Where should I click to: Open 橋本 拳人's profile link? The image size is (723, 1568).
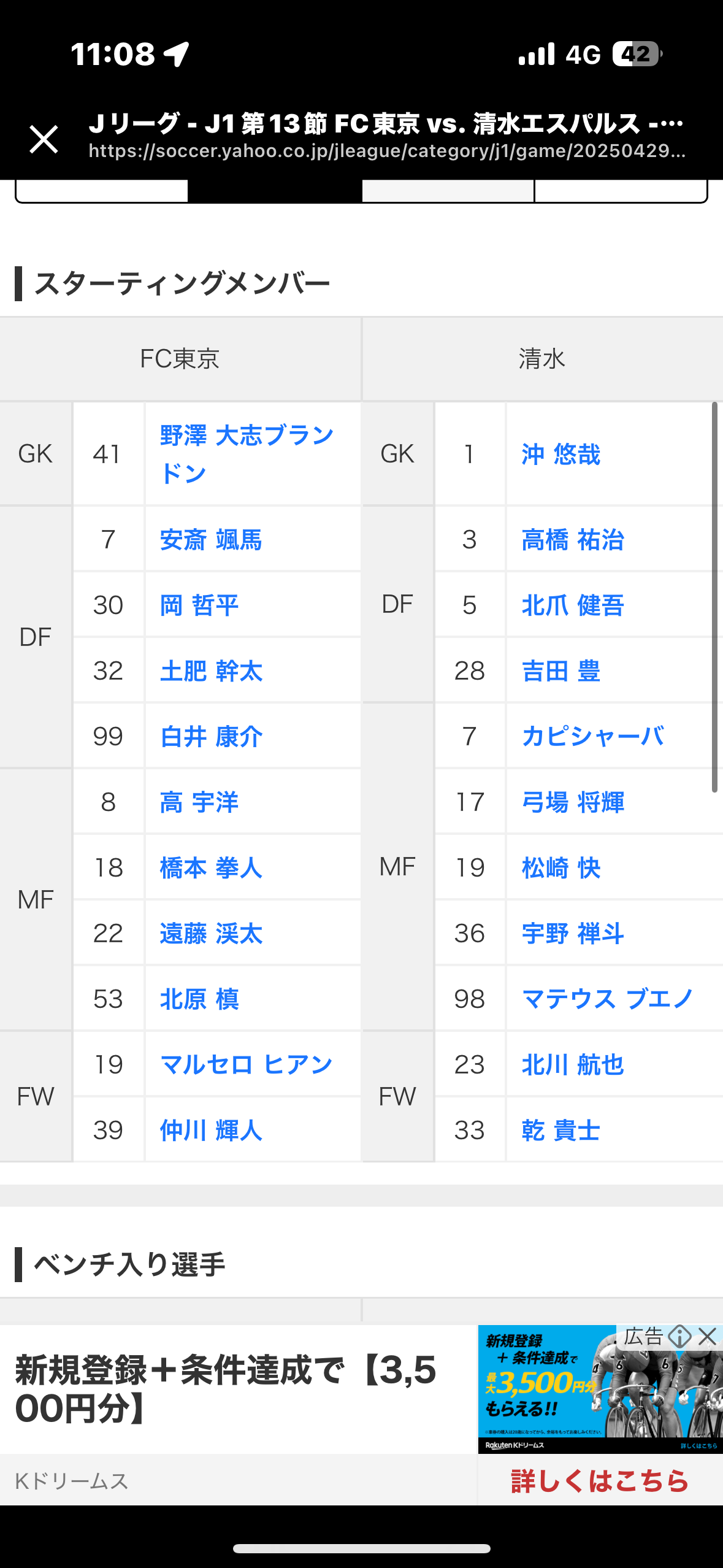click(x=211, y=868)
